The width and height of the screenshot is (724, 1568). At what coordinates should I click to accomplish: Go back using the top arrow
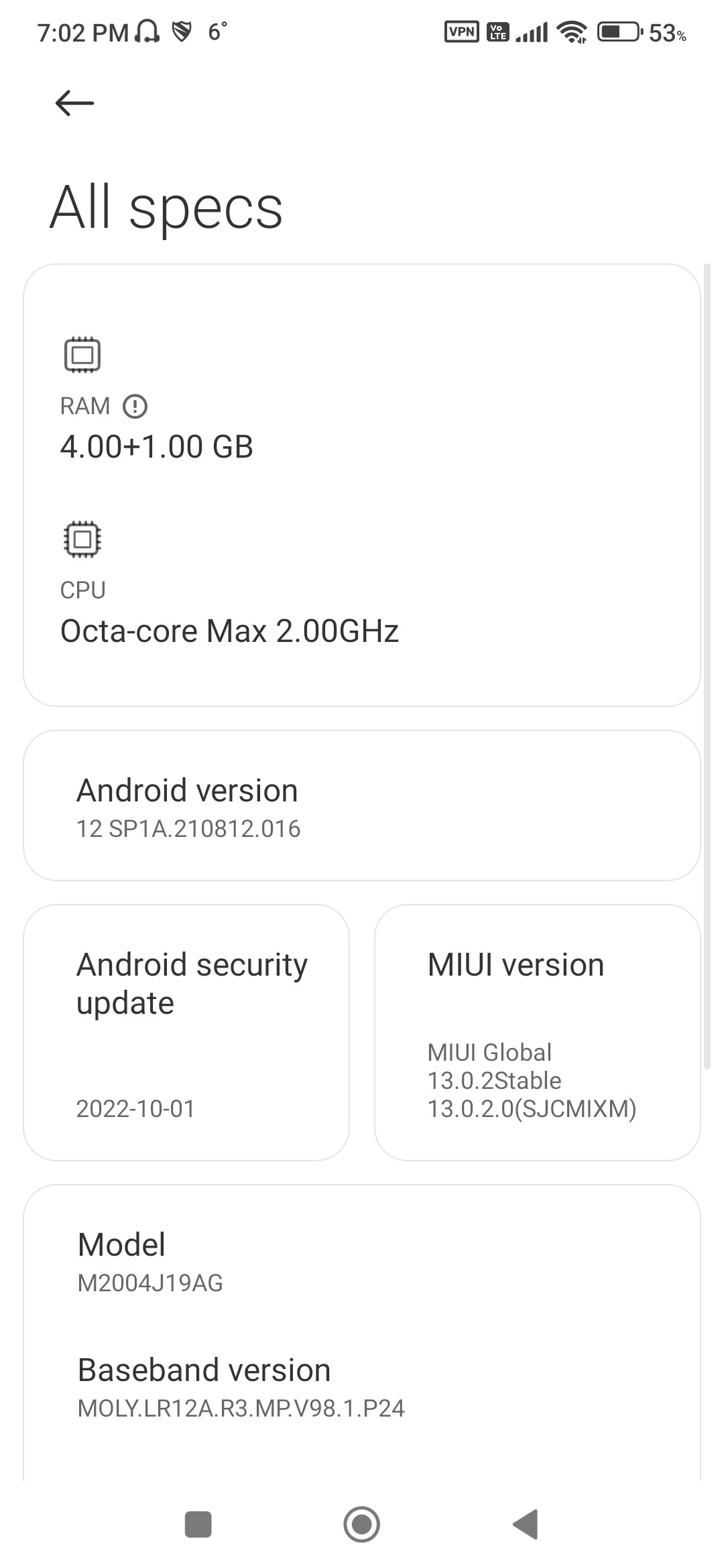(x=74, y=103)
